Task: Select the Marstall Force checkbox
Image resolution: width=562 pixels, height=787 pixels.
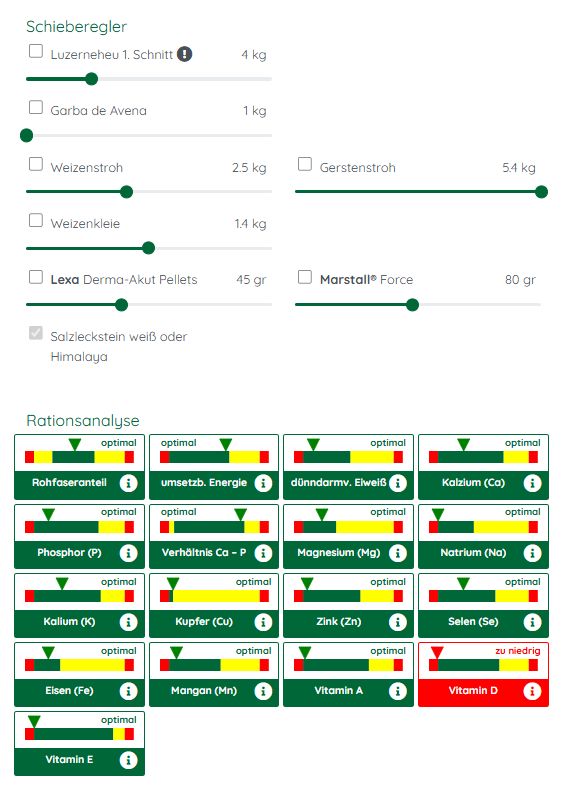Action: (x=305, y=277)
